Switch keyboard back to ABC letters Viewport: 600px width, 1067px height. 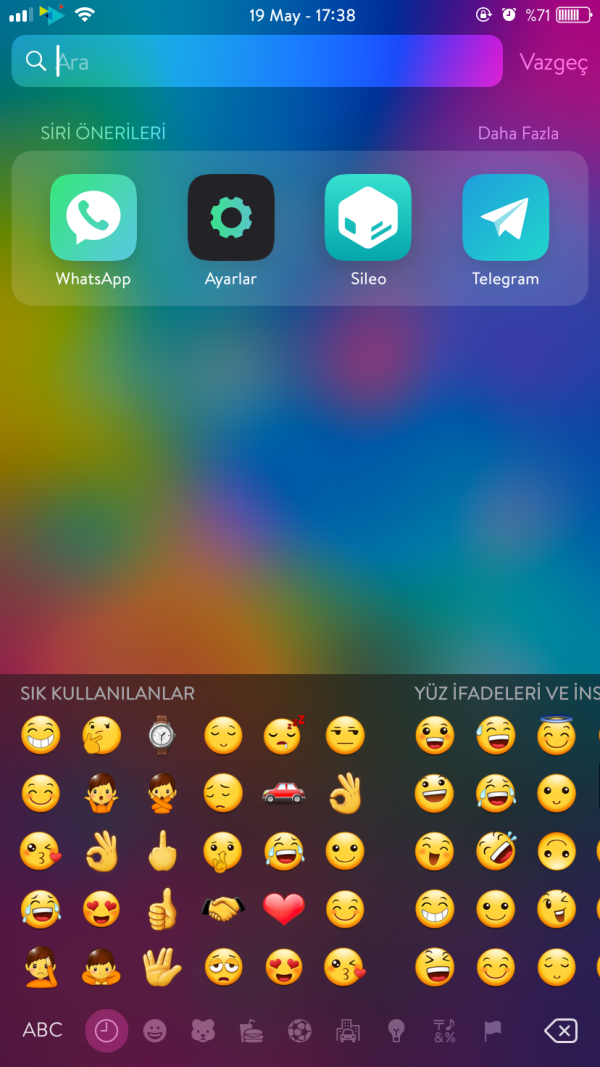[x=42, y=1030]
